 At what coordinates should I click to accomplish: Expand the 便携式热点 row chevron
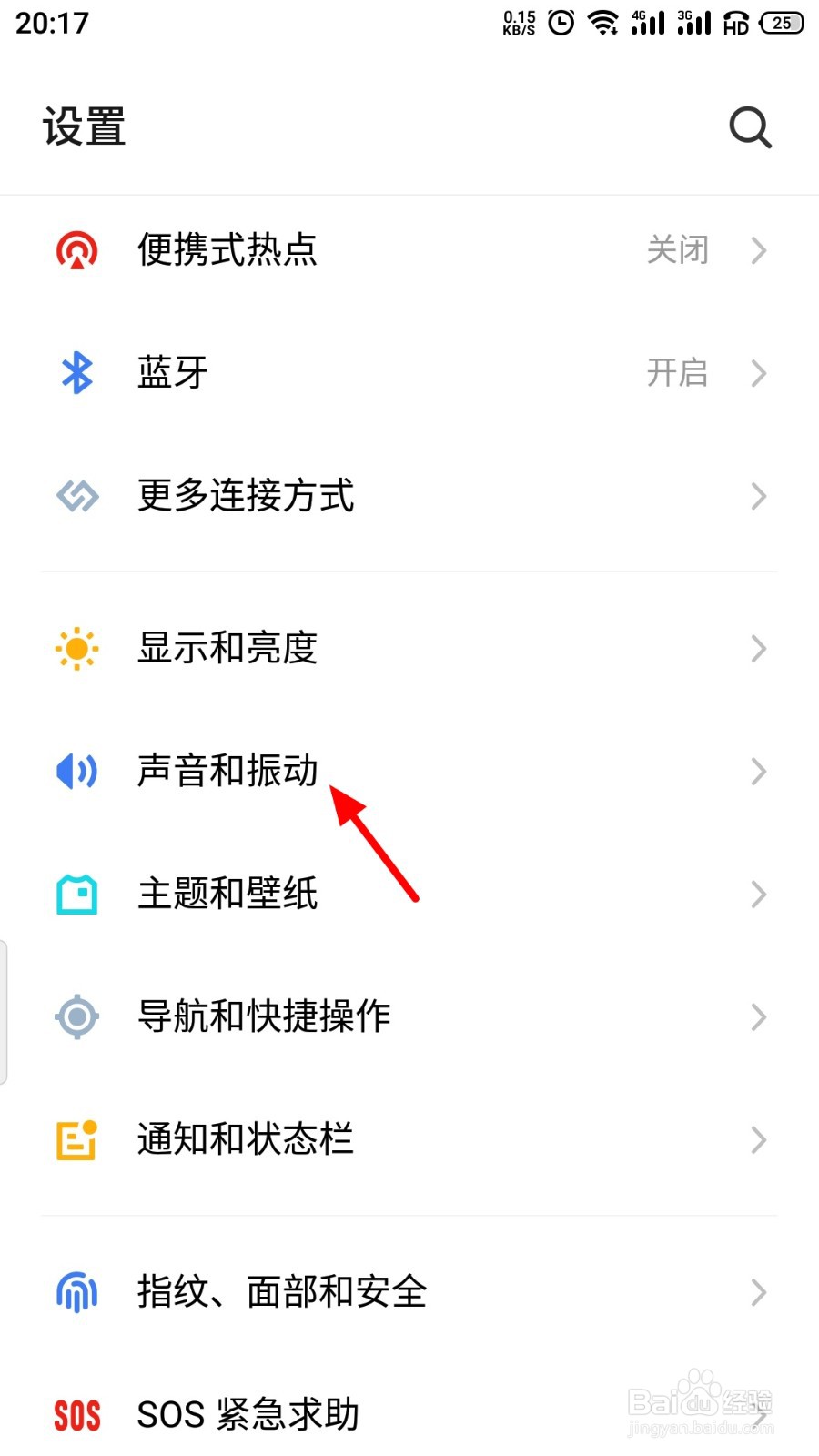pyautogui.click(x=759, y=251)
